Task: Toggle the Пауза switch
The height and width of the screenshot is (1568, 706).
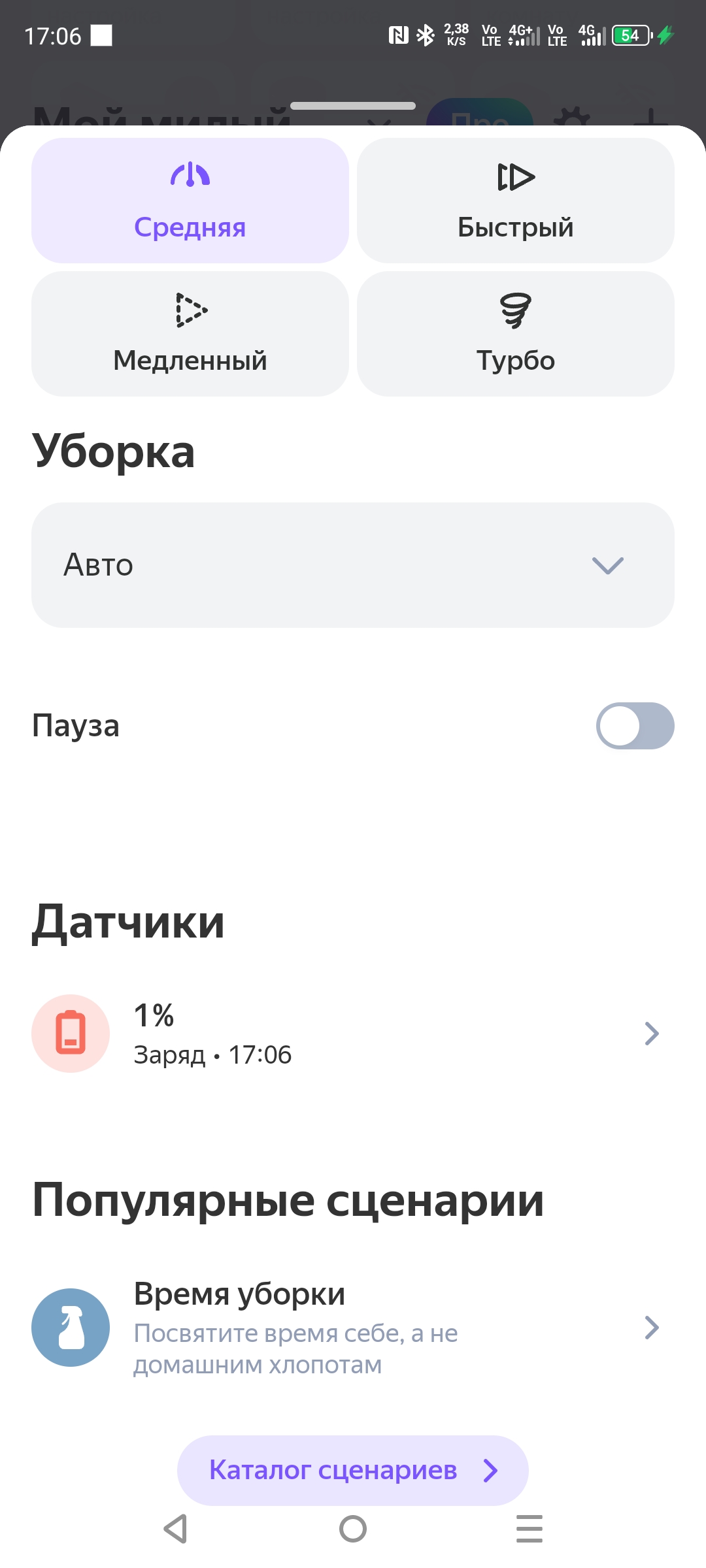Action: pos(634,726)
